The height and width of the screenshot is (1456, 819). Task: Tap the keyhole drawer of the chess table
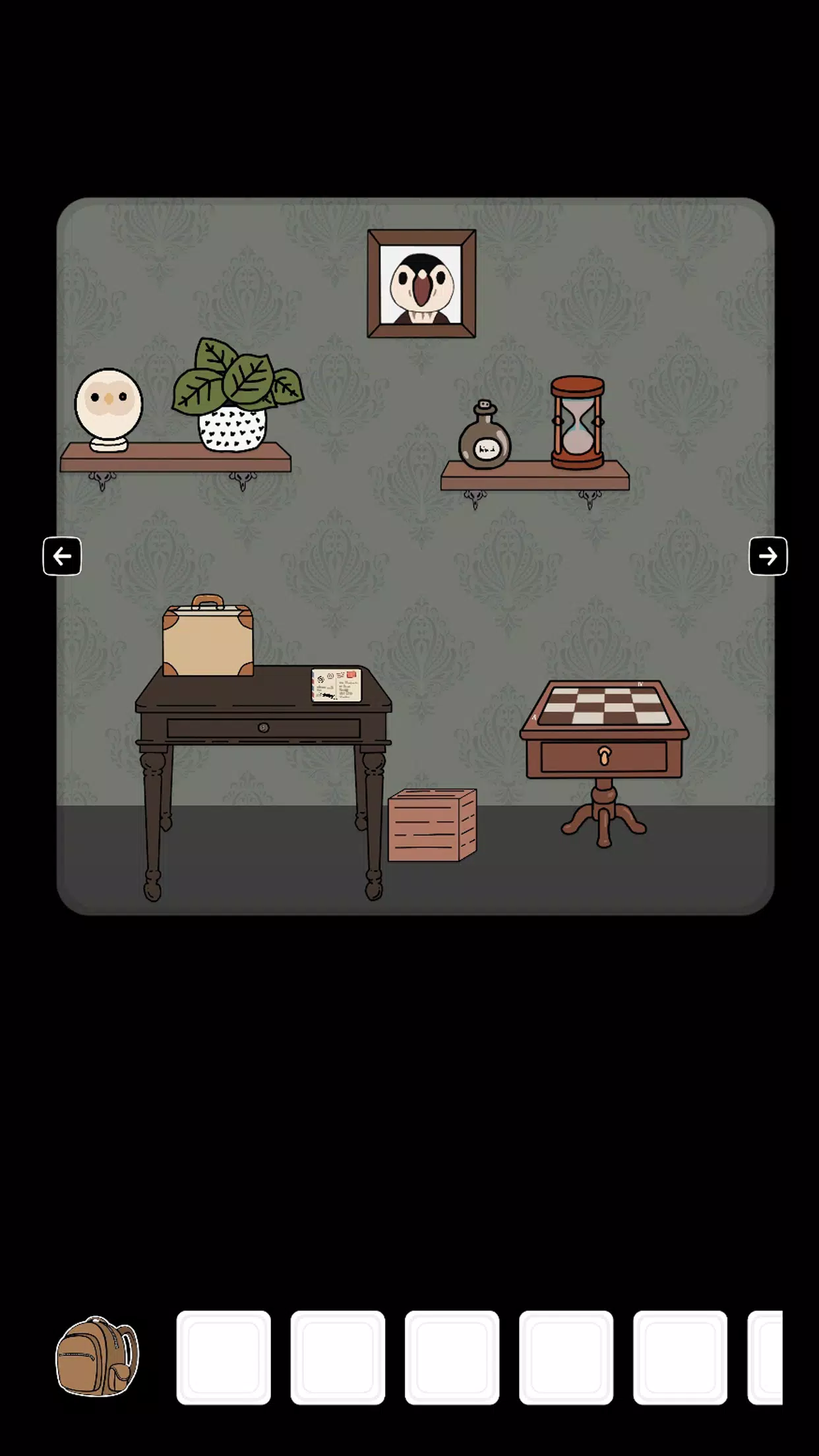[x=604, y=756]
